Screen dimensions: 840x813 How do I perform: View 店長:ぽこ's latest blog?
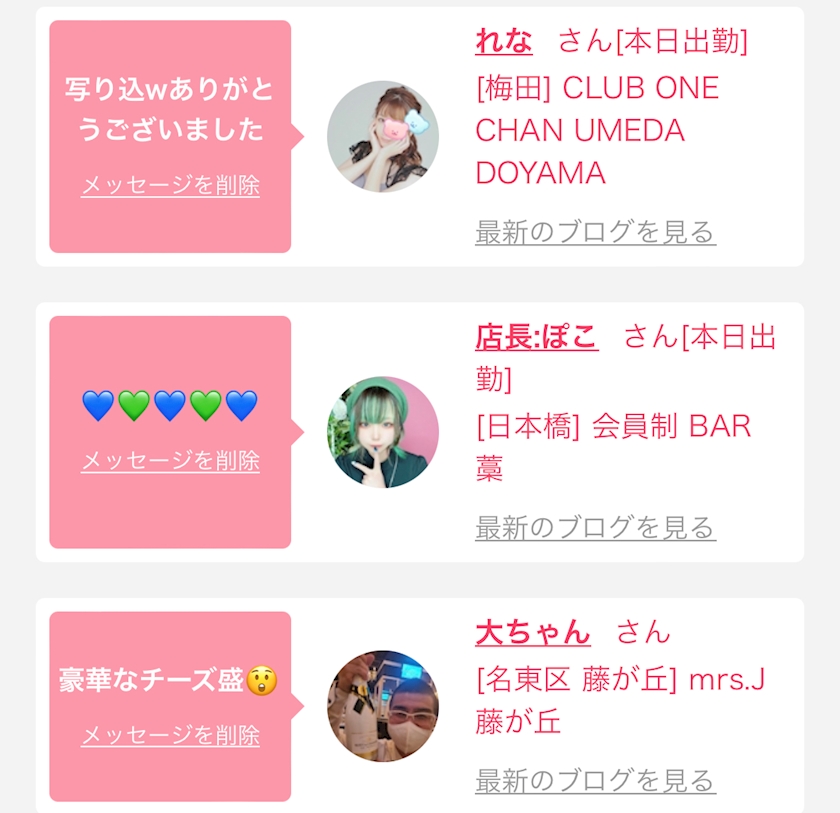click(595, 527)
